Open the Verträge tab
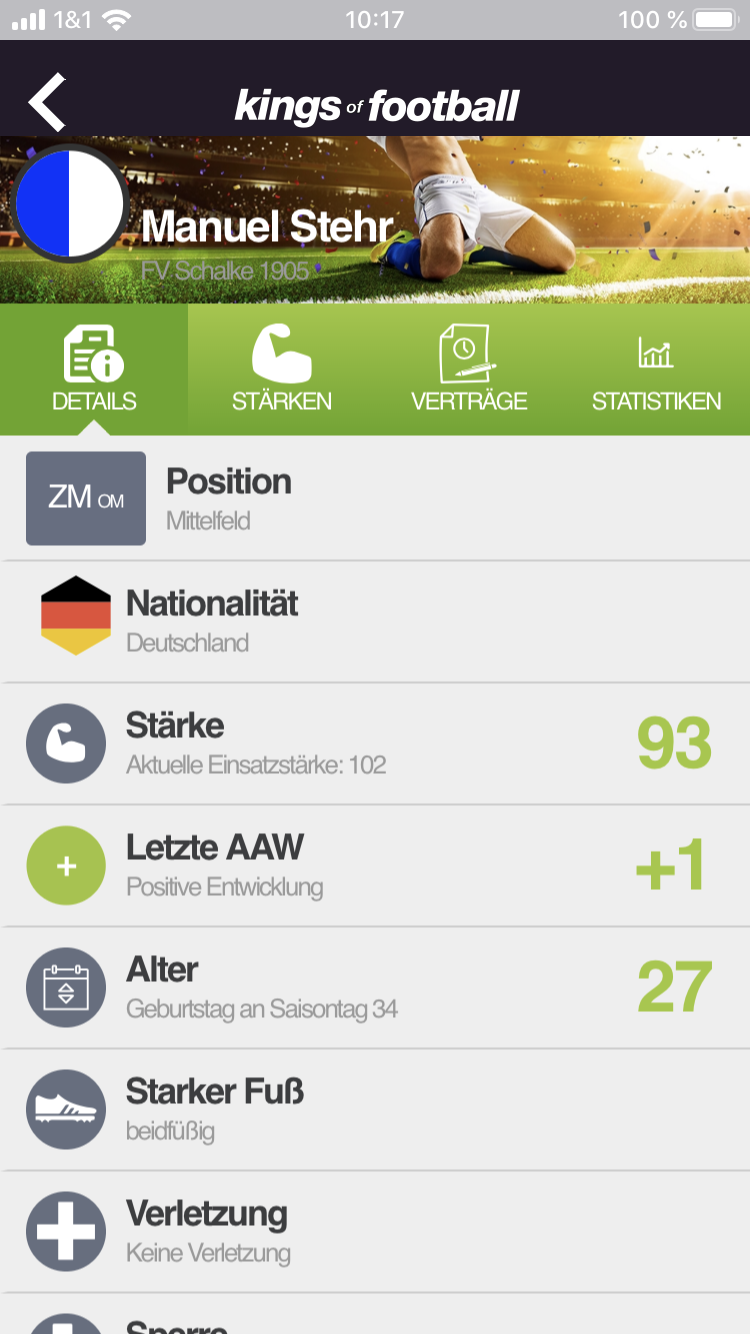The width and height of the screenshot is (750, 1334). pyautogui.click(x=469, y=370)
